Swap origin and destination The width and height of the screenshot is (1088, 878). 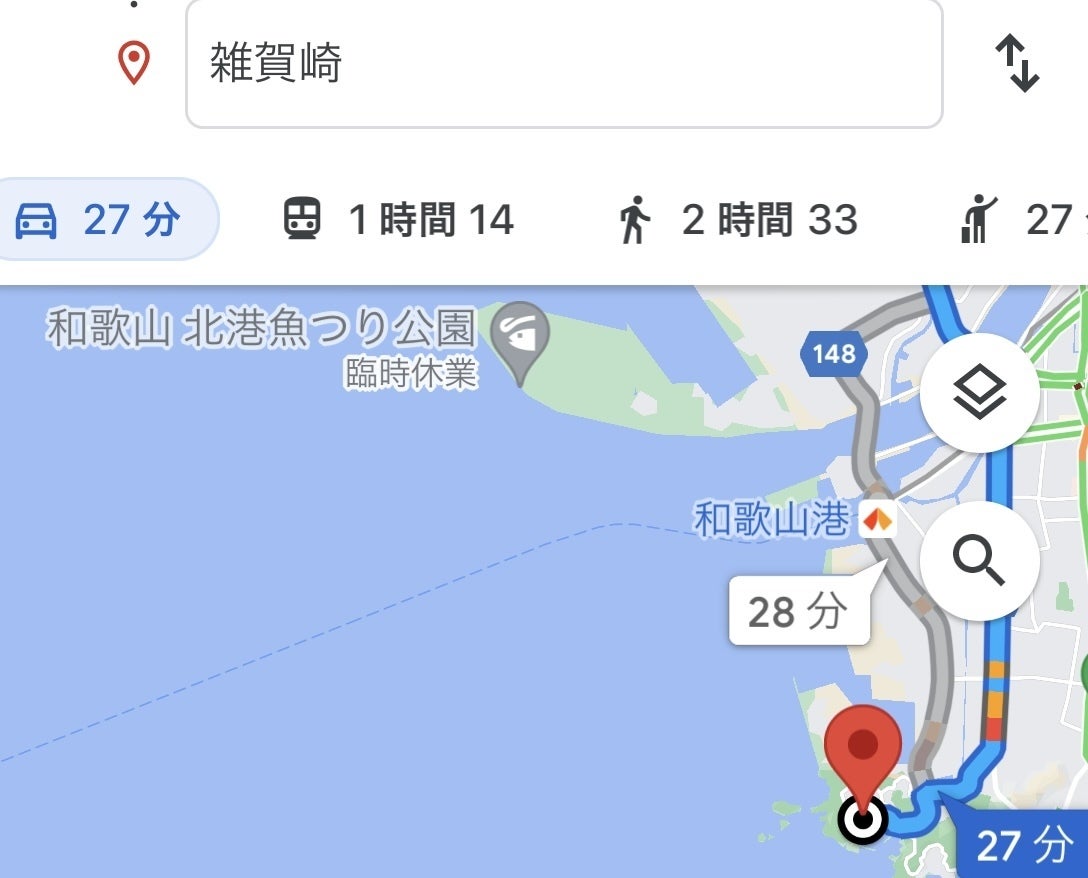[1017, 64]
